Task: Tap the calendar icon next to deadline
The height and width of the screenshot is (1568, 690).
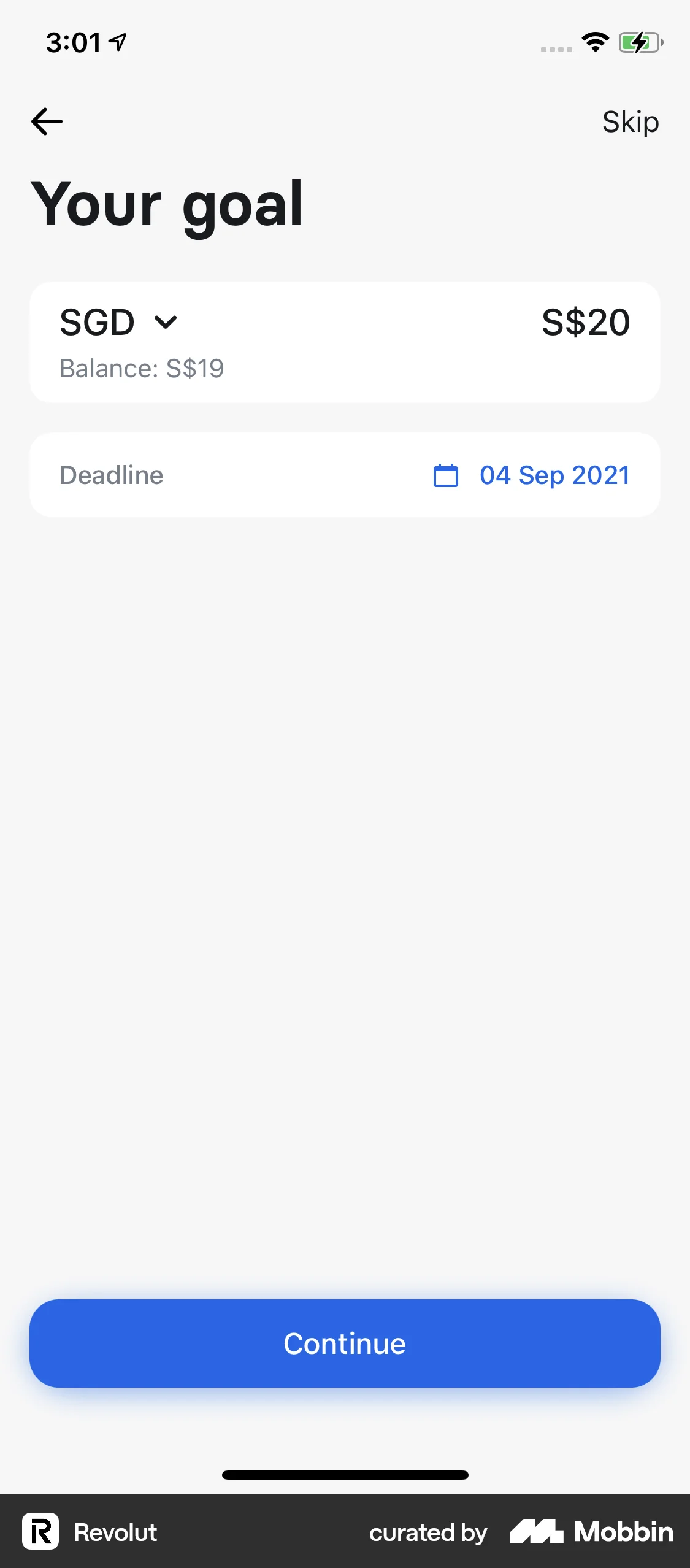Action: tap(446, 475)
